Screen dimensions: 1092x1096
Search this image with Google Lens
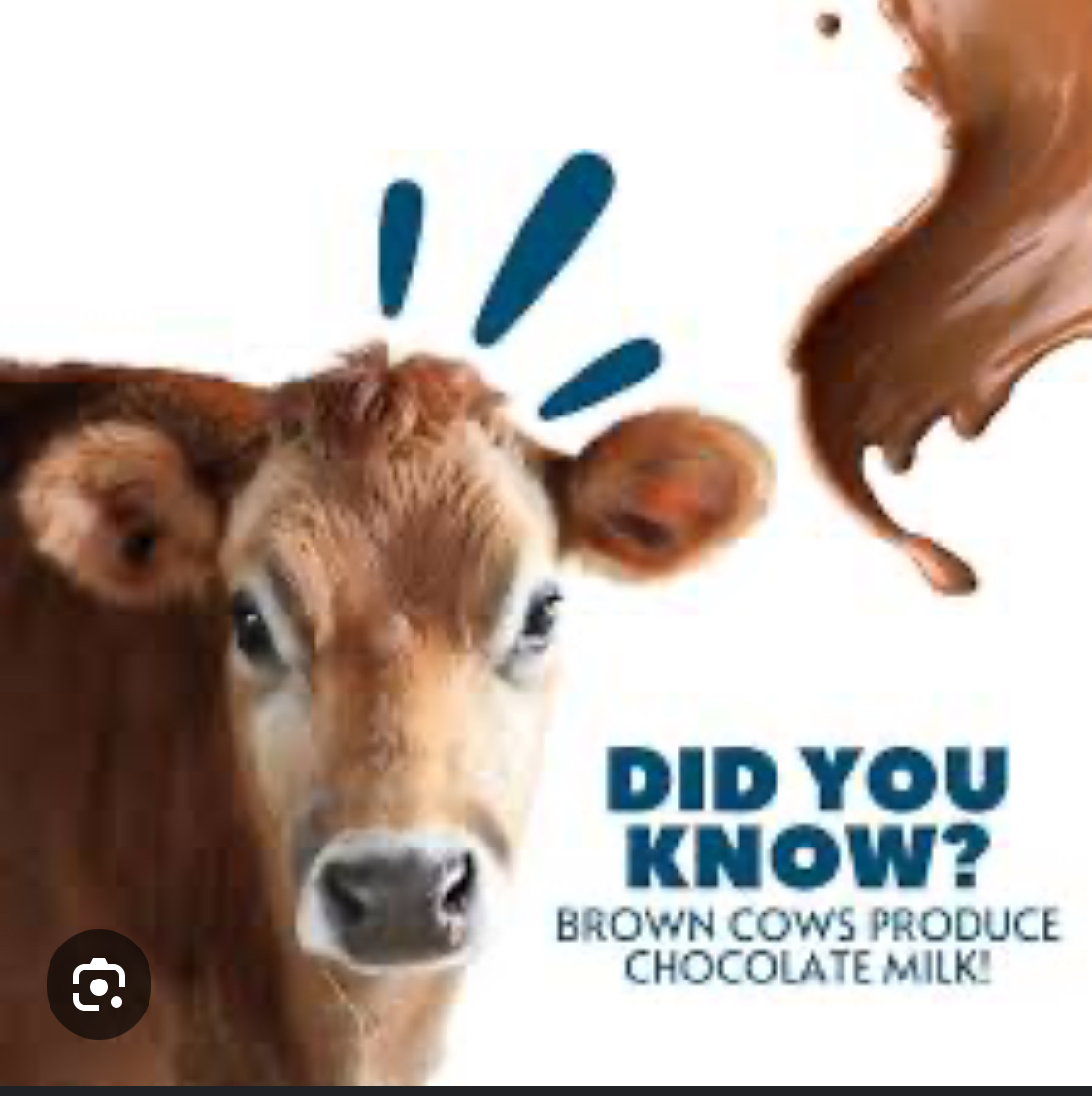[99, 984]
